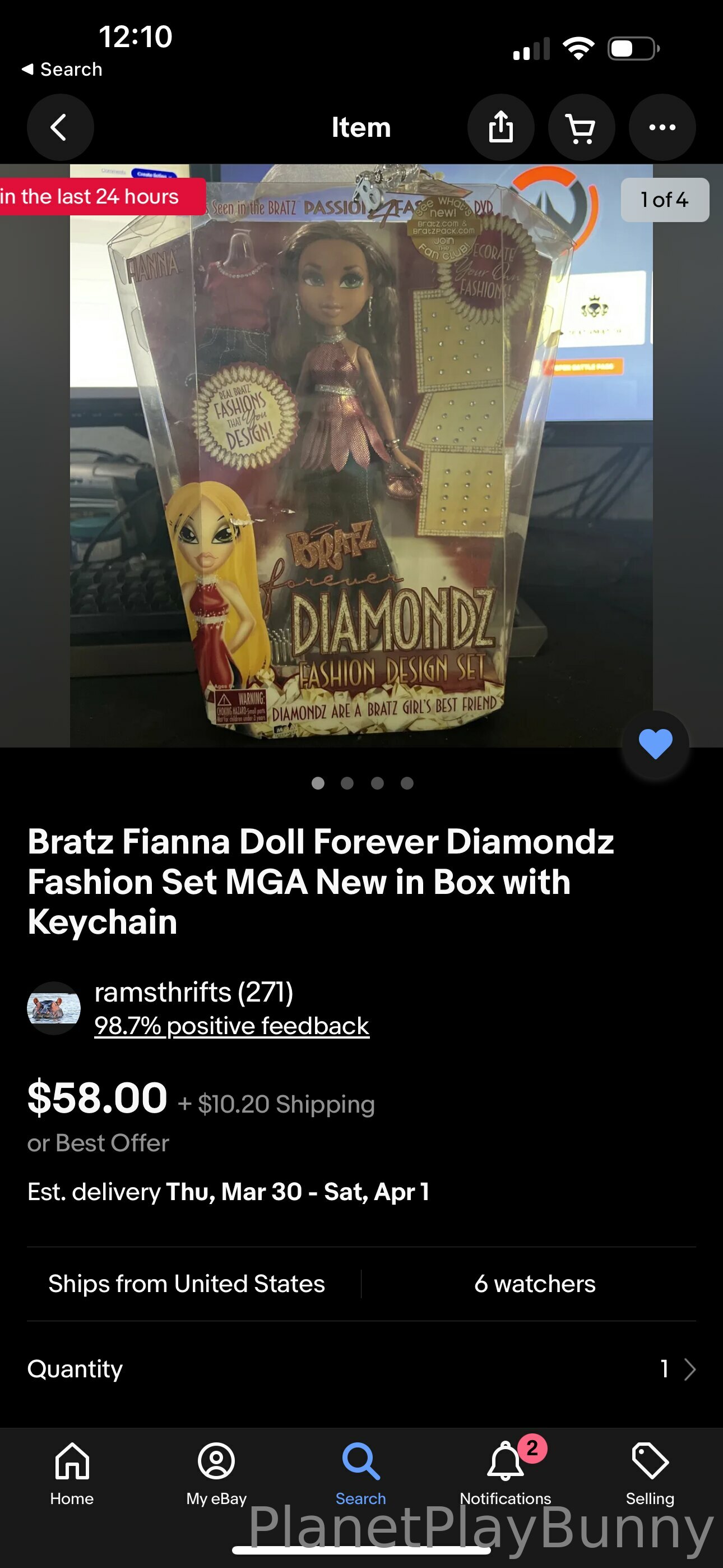This screenshot has width=723, height=1568.
Task: Go back from the Item page
Action: point(59,127)
